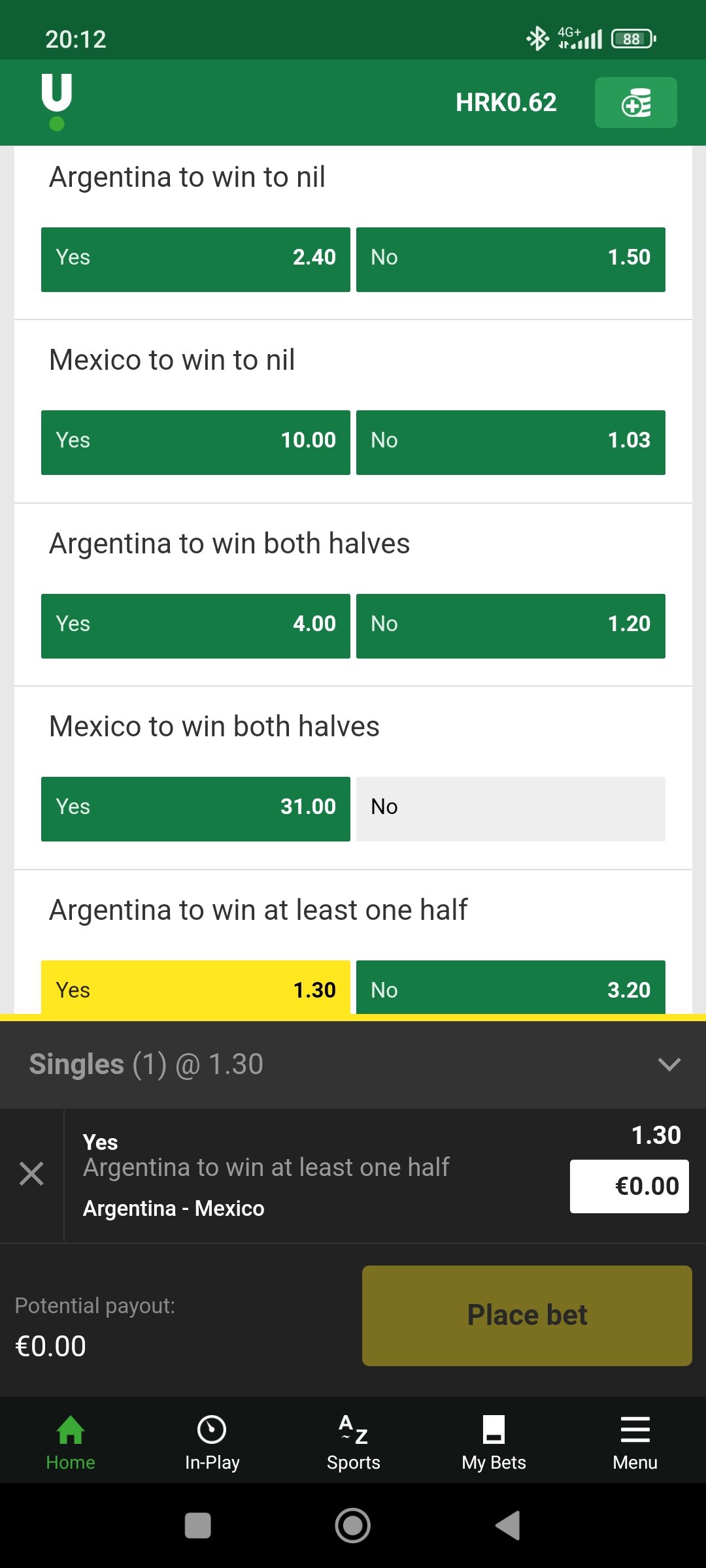Remove the bet from the betslip
The width and height of the screenshot is (706, 1568).
pyautogui.click(x=31, y=1174)
